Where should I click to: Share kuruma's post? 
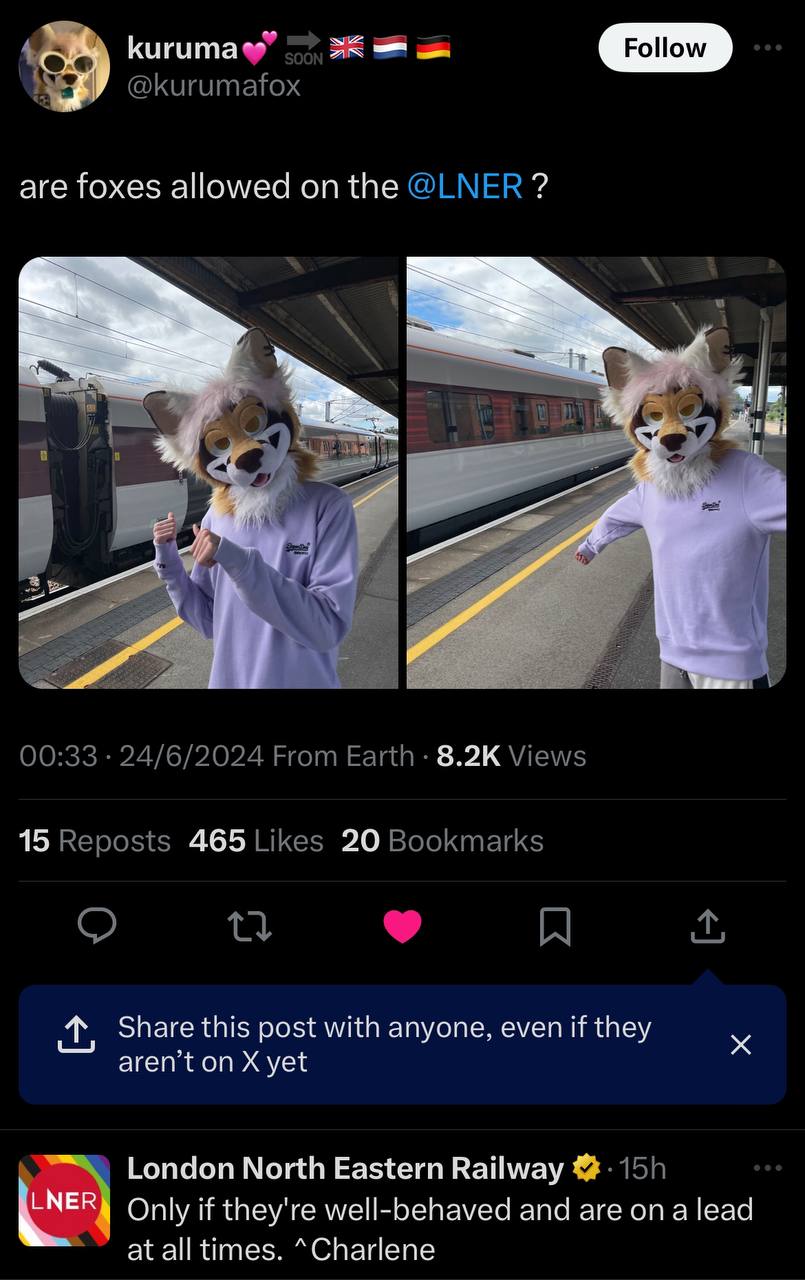click(x=706, y=928)
